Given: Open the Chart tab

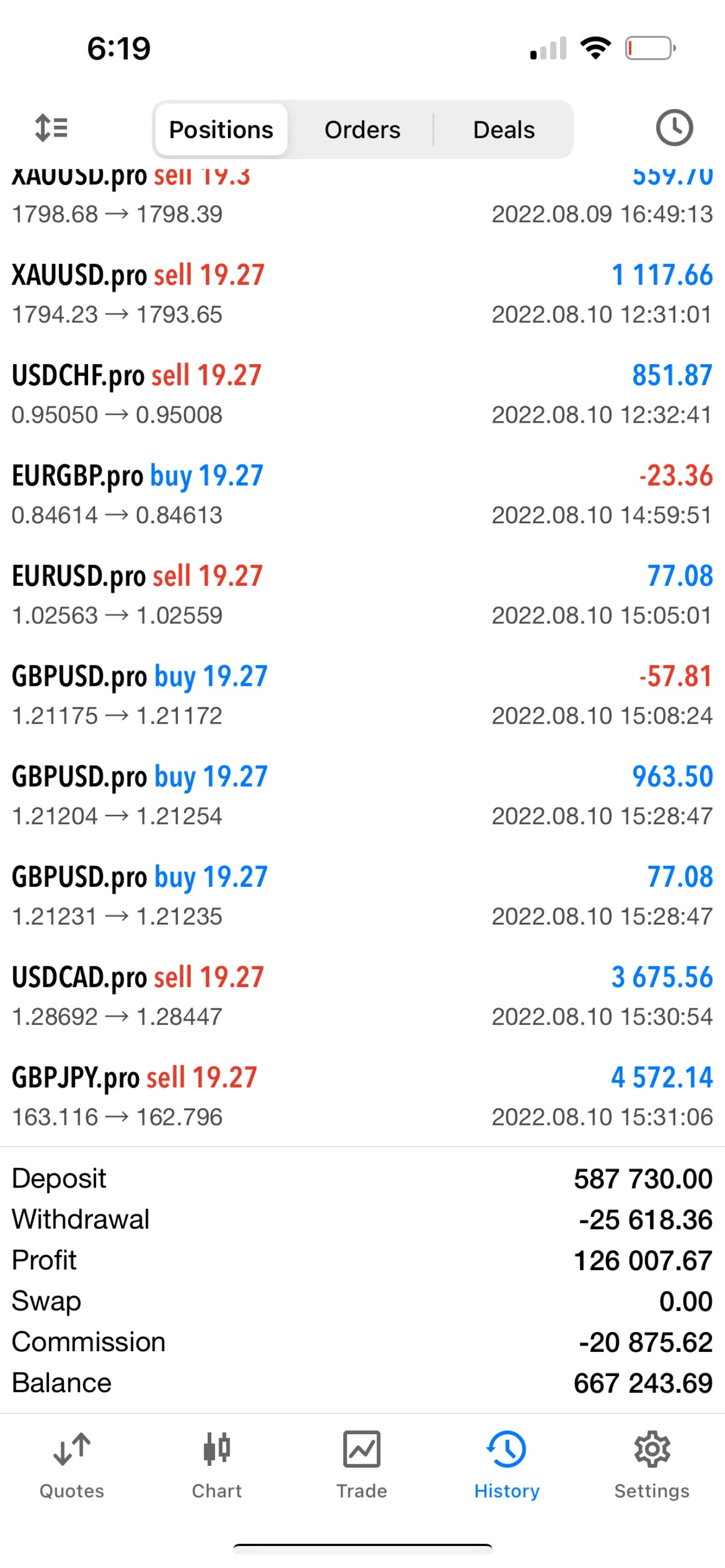Looking at the screenshot, I should tap(217, 1465).
